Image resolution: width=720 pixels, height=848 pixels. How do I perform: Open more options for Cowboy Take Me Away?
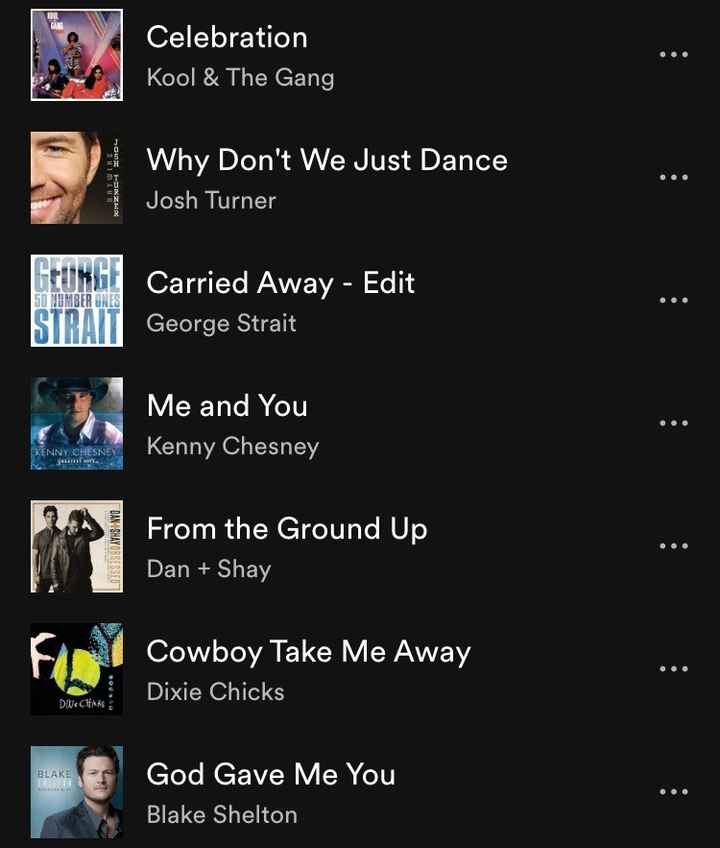tap(675, 668)
